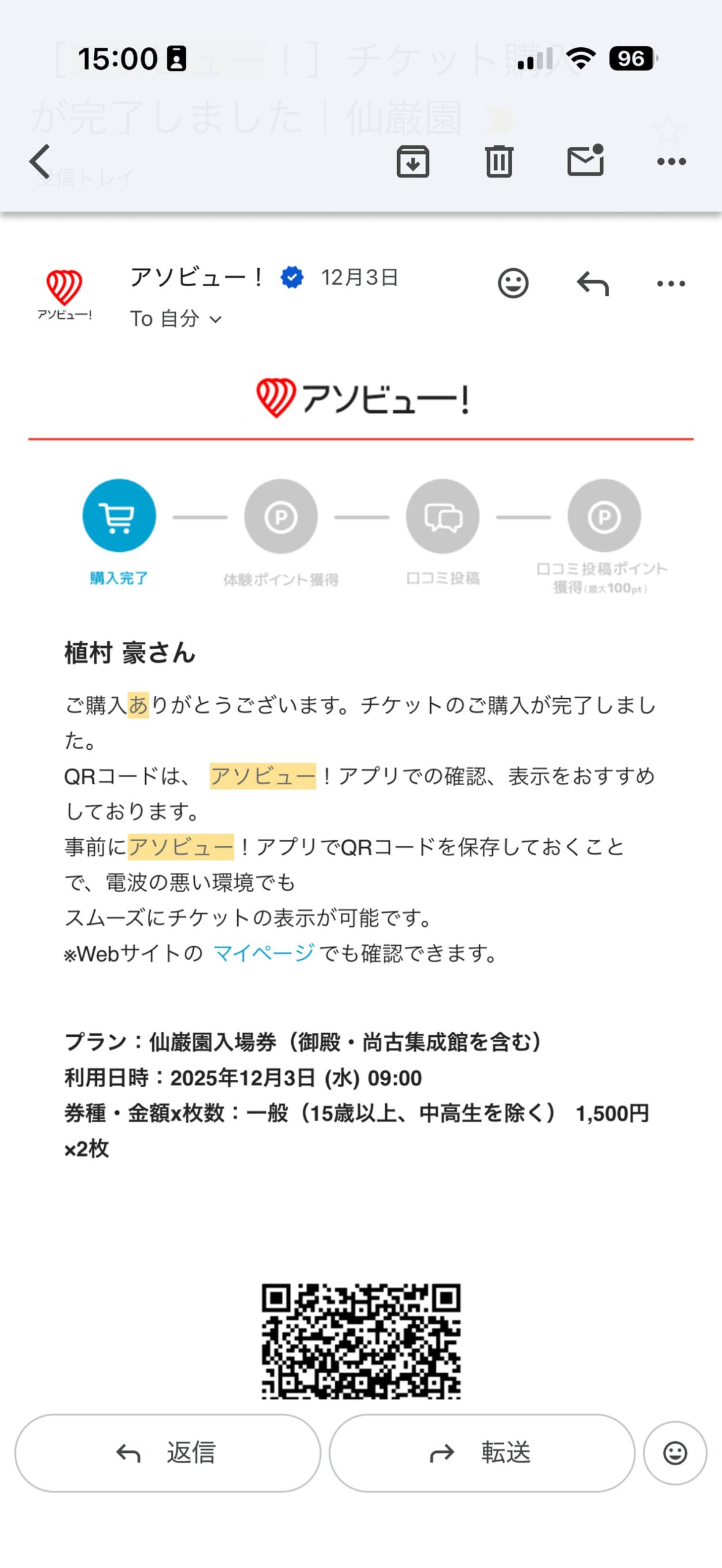Open the マイページ link

pyautogui.click(x=264, y=953)
